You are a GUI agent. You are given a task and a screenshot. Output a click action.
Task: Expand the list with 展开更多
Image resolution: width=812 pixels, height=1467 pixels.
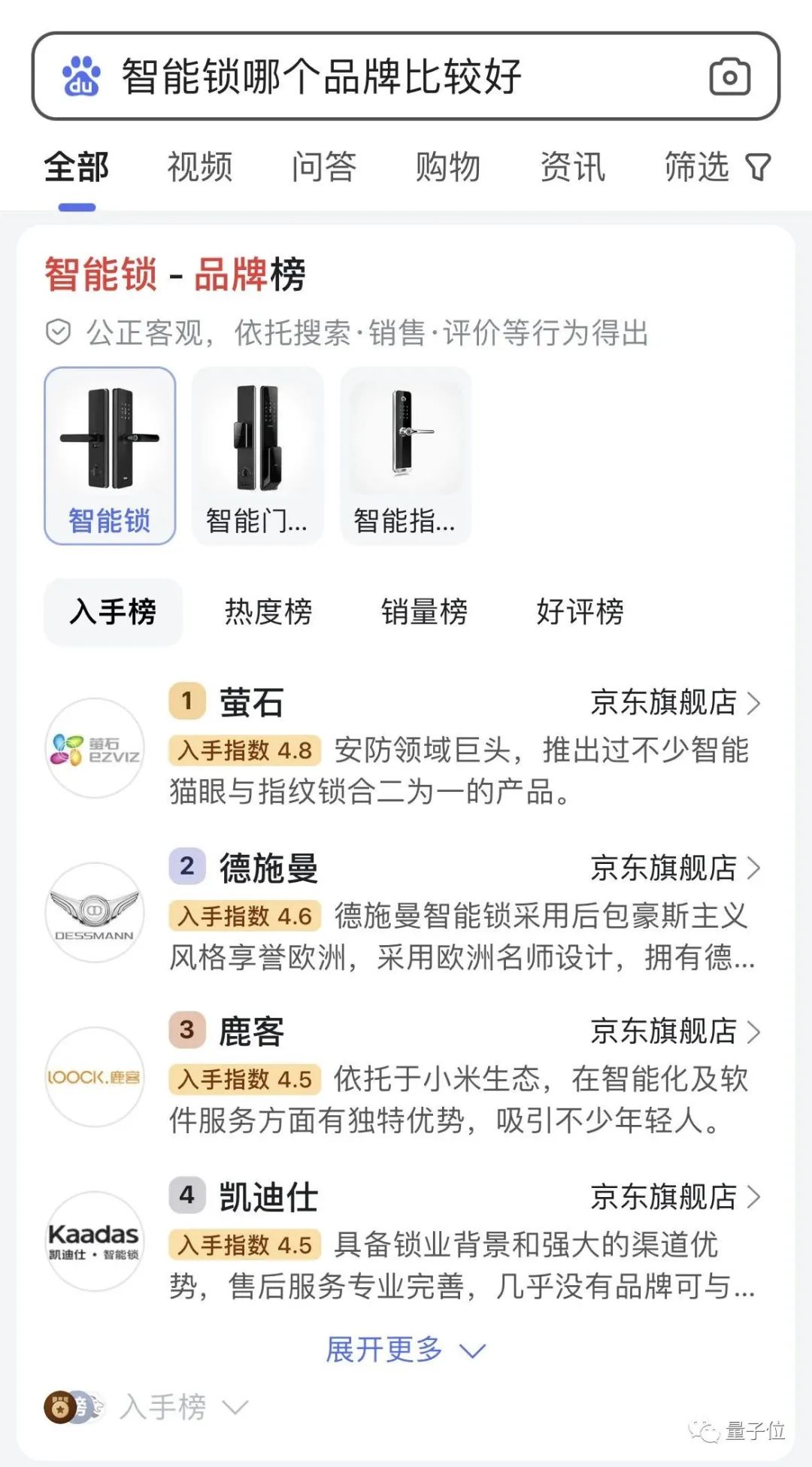click(x=405, y=1350)
